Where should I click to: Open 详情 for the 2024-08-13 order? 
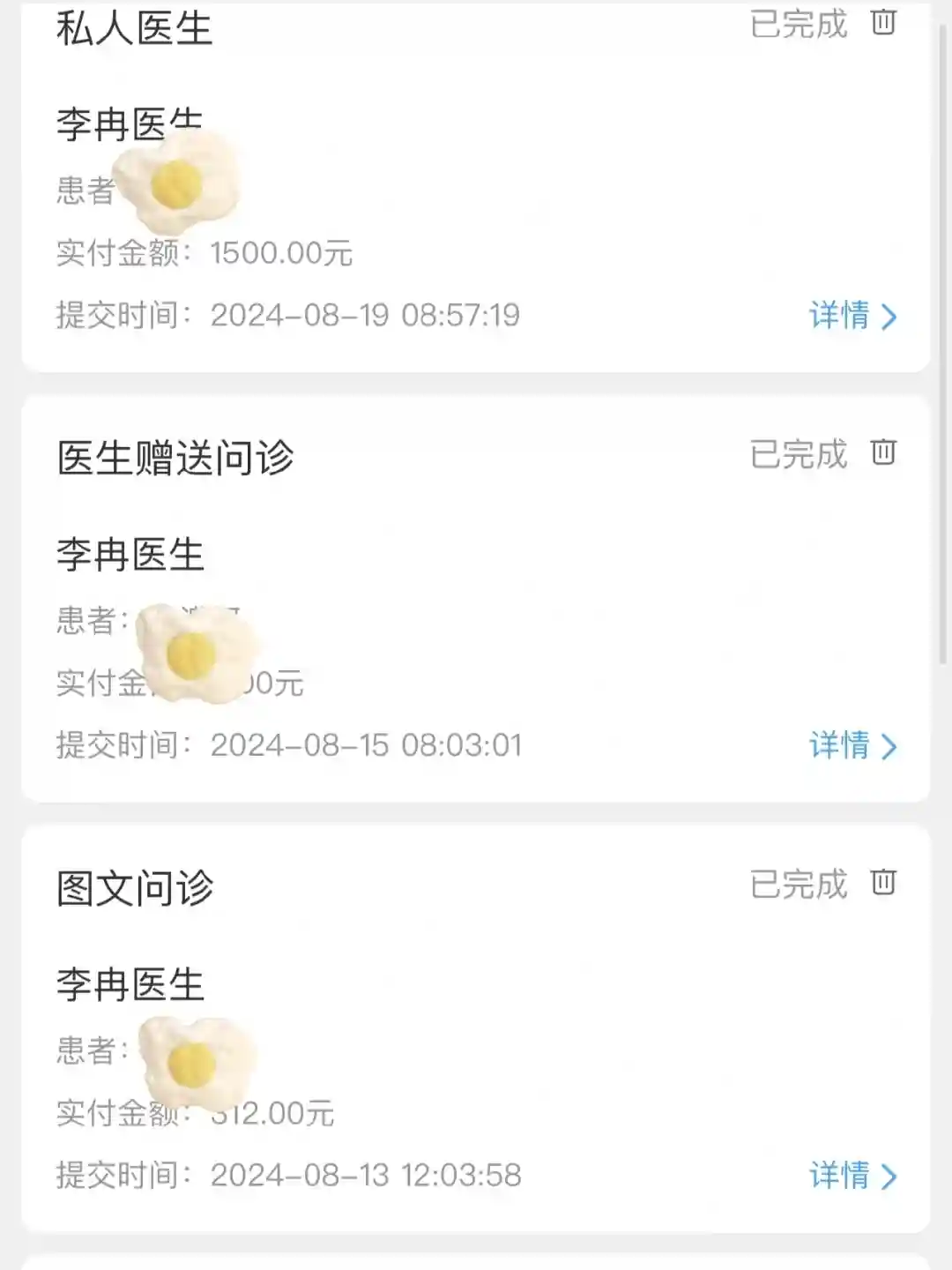pyautogui.click(x=852, y=1176)
